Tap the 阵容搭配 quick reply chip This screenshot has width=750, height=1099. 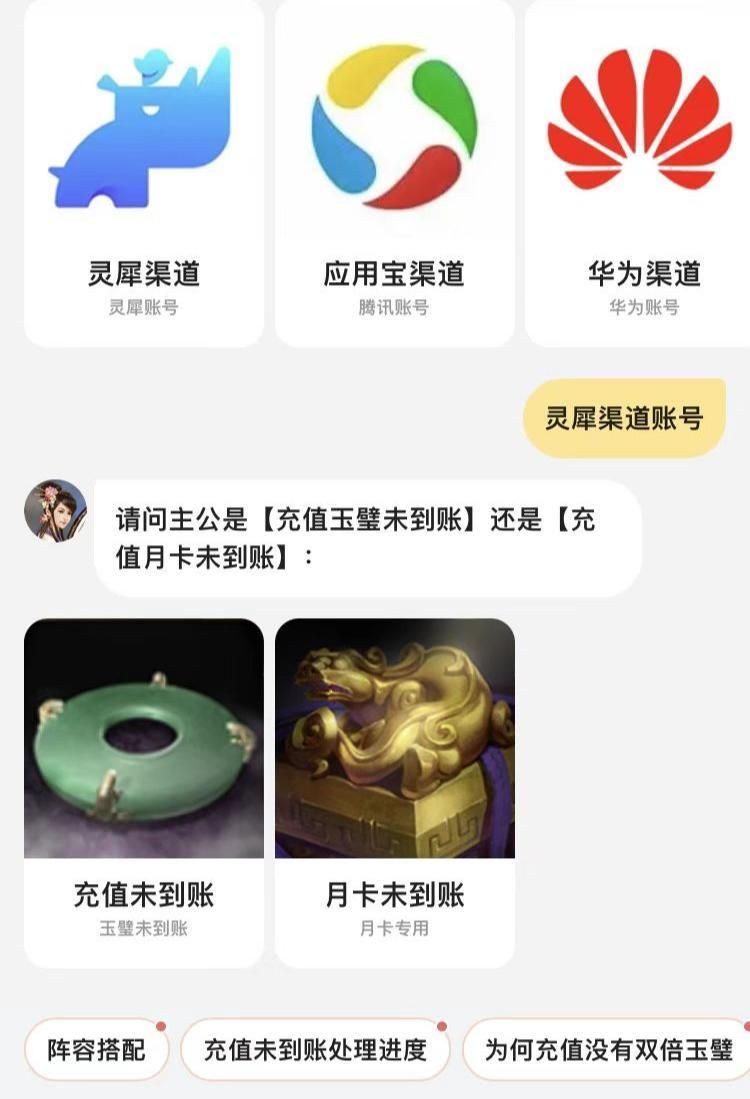(97, 1049)
